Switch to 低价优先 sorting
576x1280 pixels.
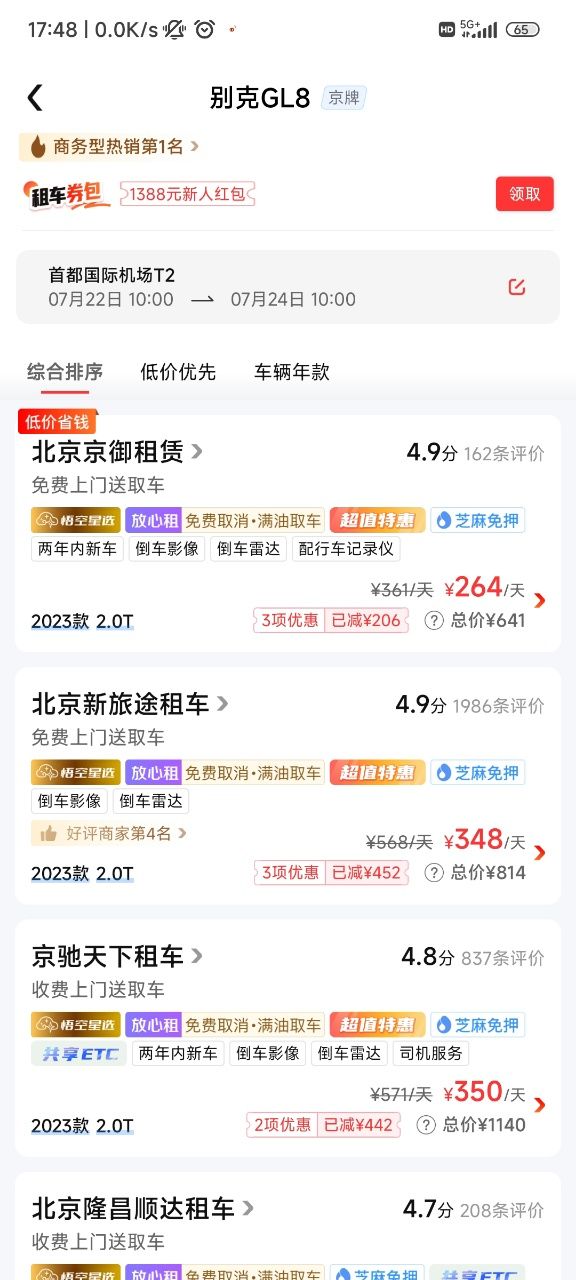tap(178, 372)
